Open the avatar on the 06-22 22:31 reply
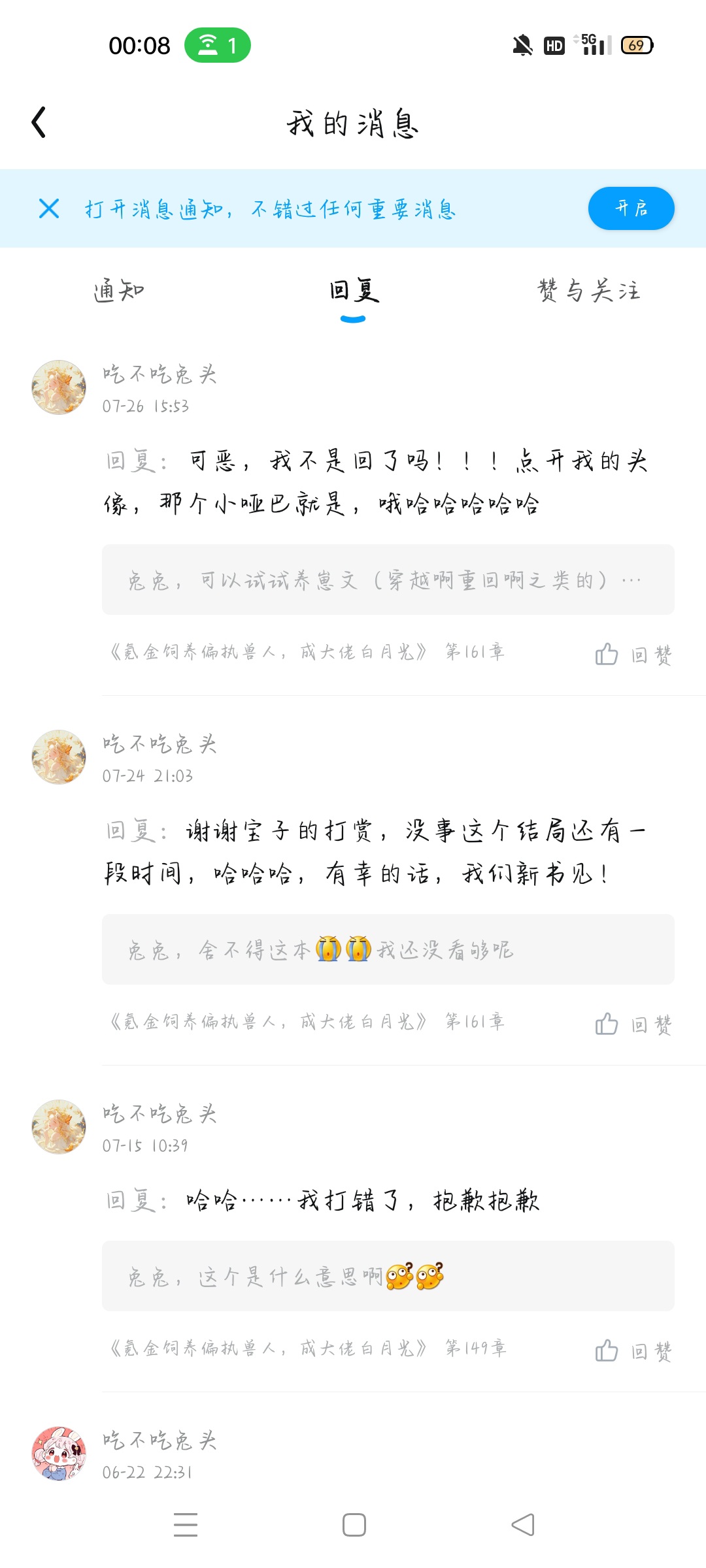Viewport: 706px width, 1568px height. (x=59, y=1453)
